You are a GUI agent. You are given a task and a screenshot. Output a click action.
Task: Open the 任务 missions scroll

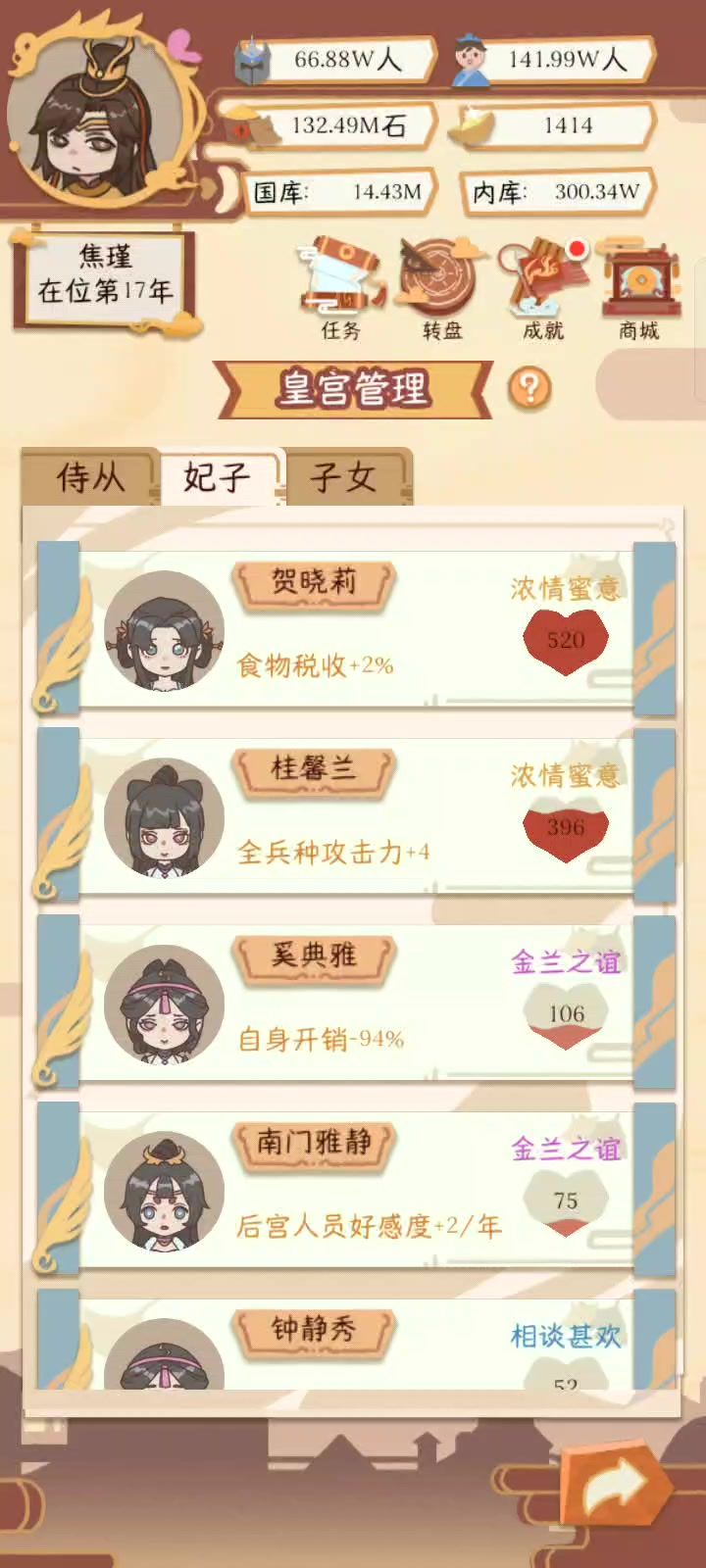[x=339, y=286]
